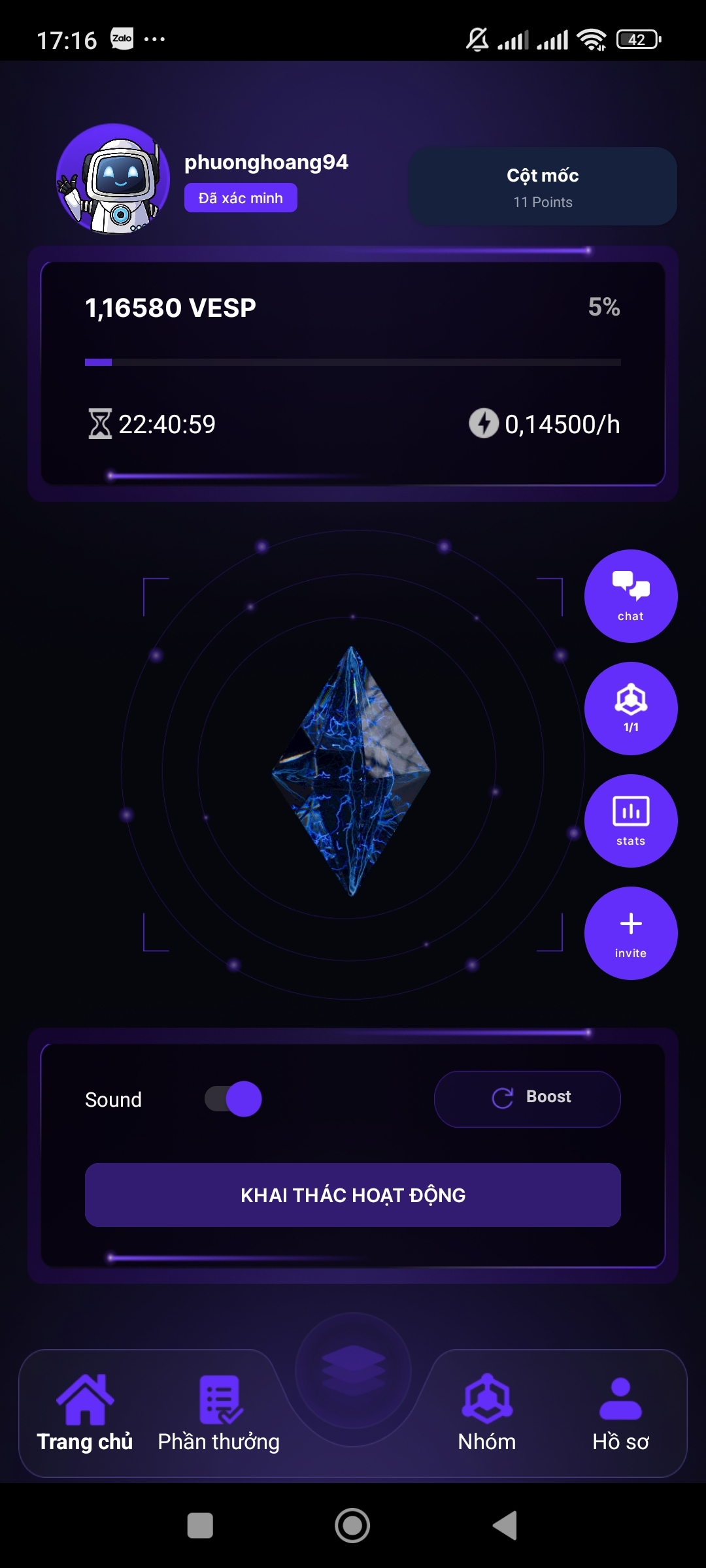Tap the center layers navigation button

tap(353, 1369)
